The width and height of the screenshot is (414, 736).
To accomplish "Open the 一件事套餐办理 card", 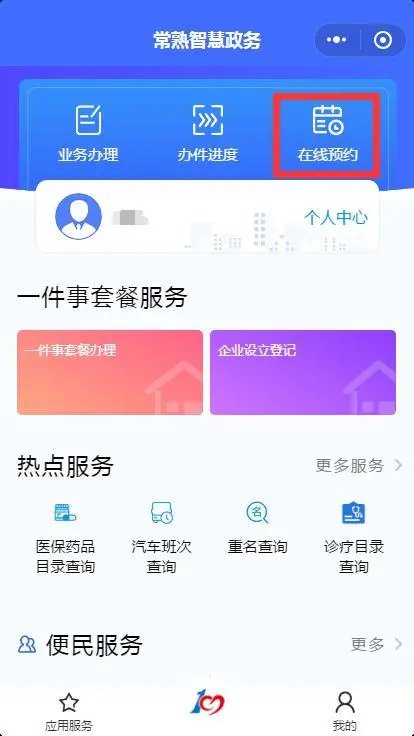I will (110, 372).
